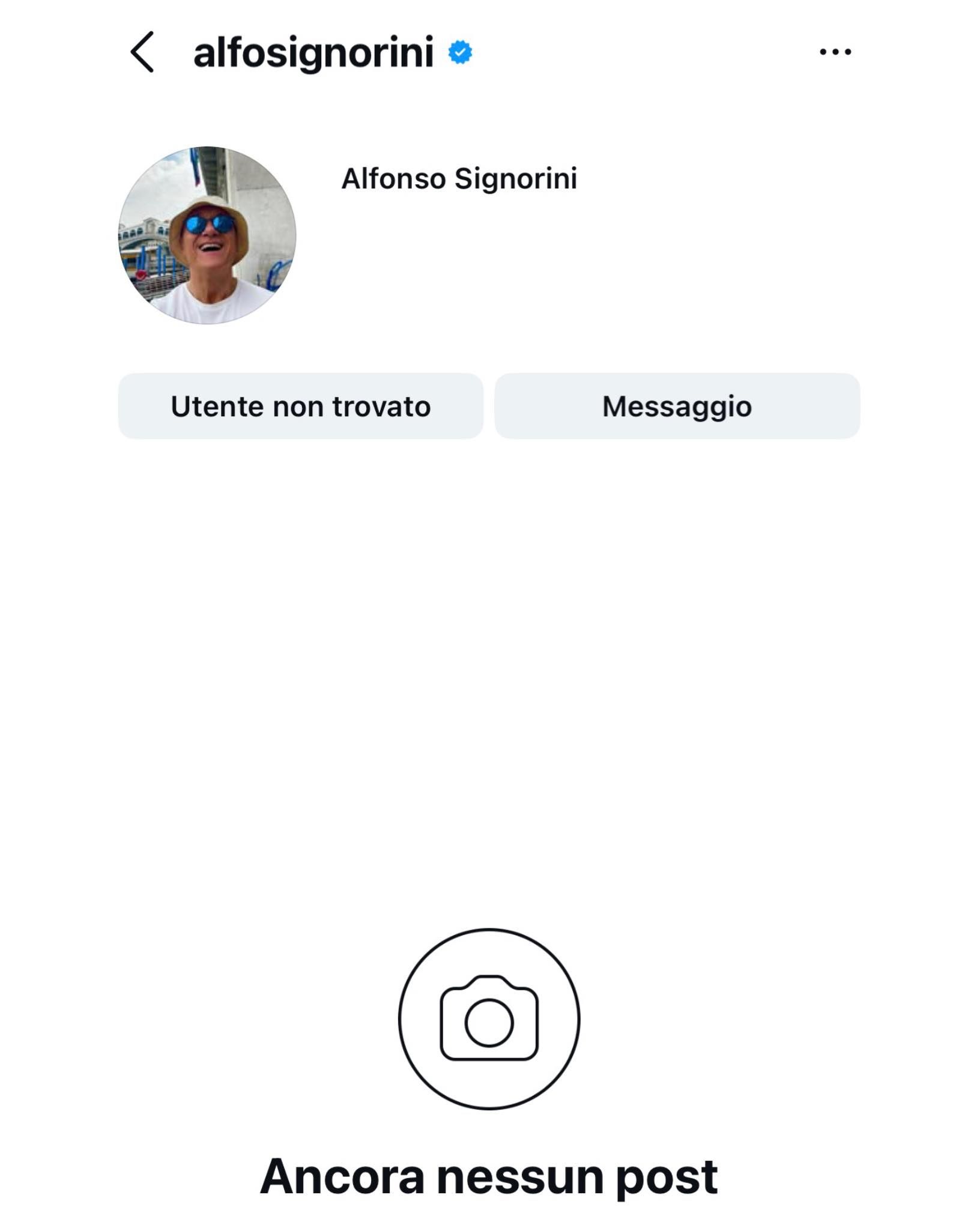
Task: Select the display name Alfonso Signorini
Action: 459,179
